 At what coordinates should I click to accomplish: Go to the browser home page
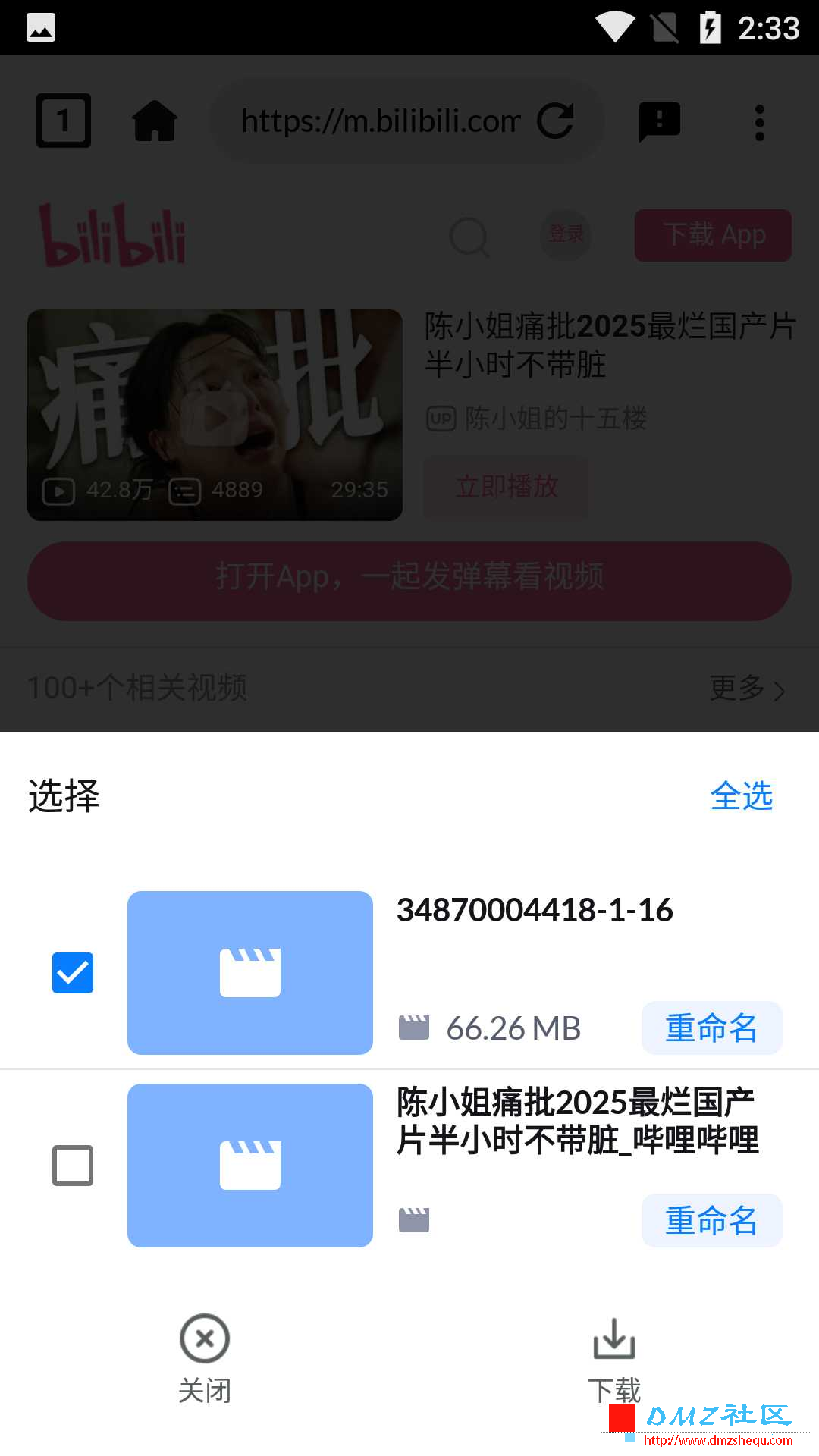155,121
